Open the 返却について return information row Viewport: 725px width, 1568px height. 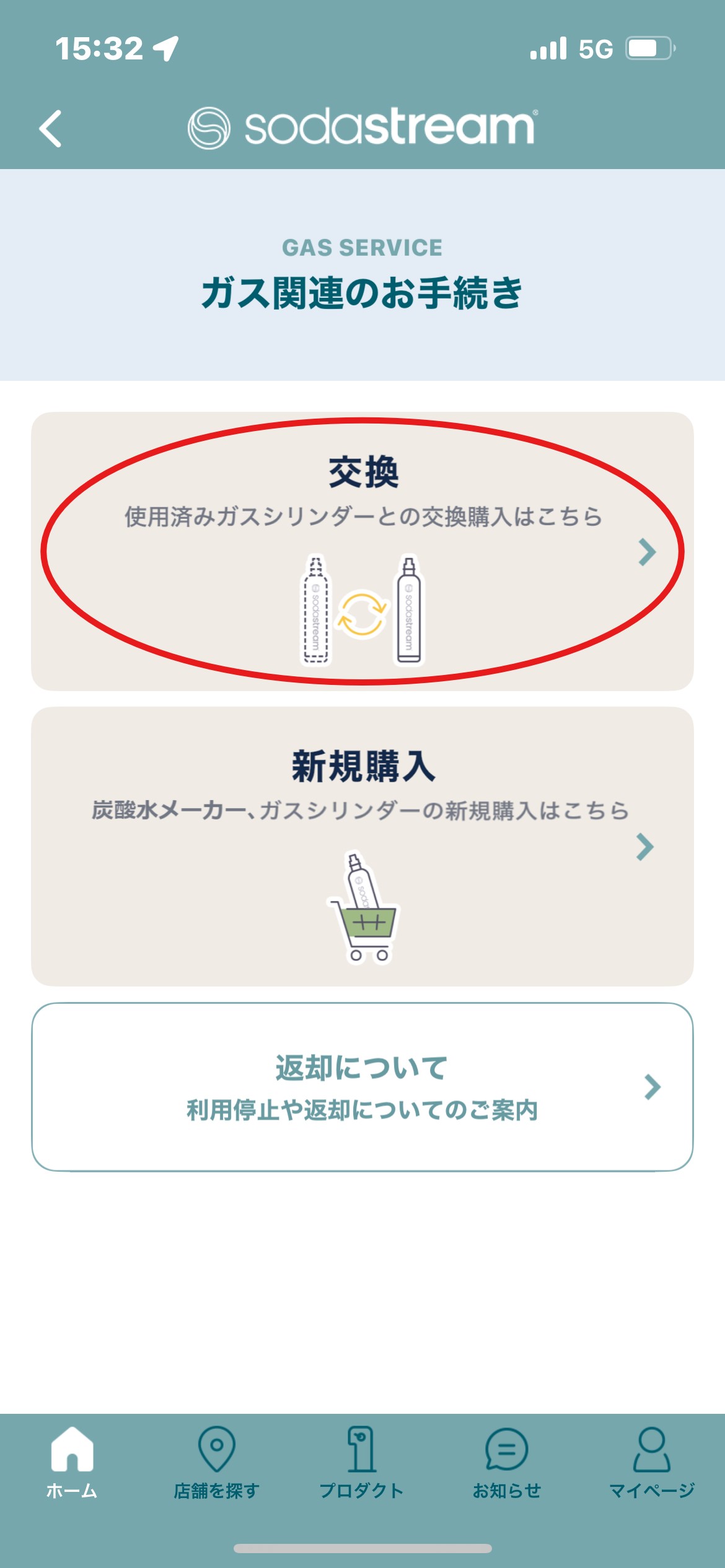[x=362, y=1087]
